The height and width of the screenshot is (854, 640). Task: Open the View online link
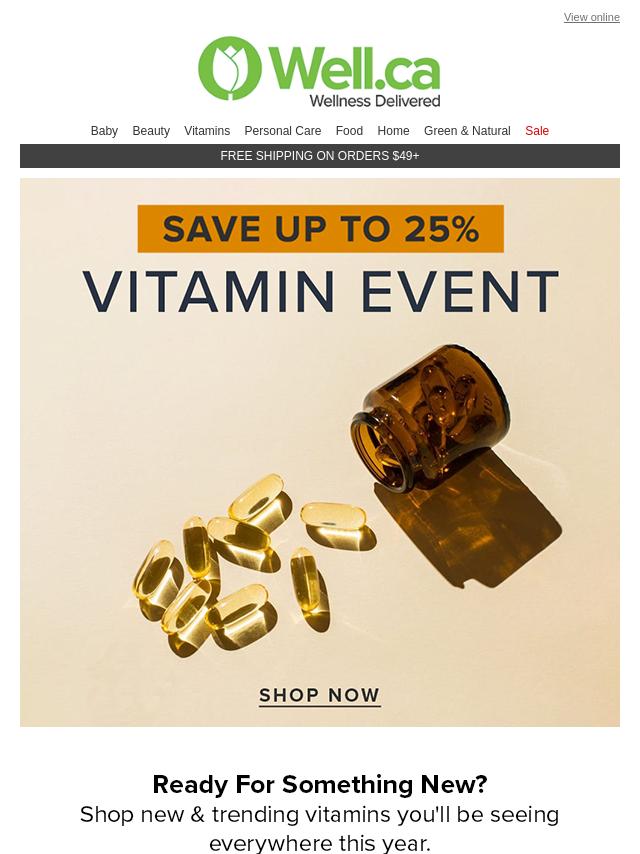pyautogui.click(x=591, y=17)
